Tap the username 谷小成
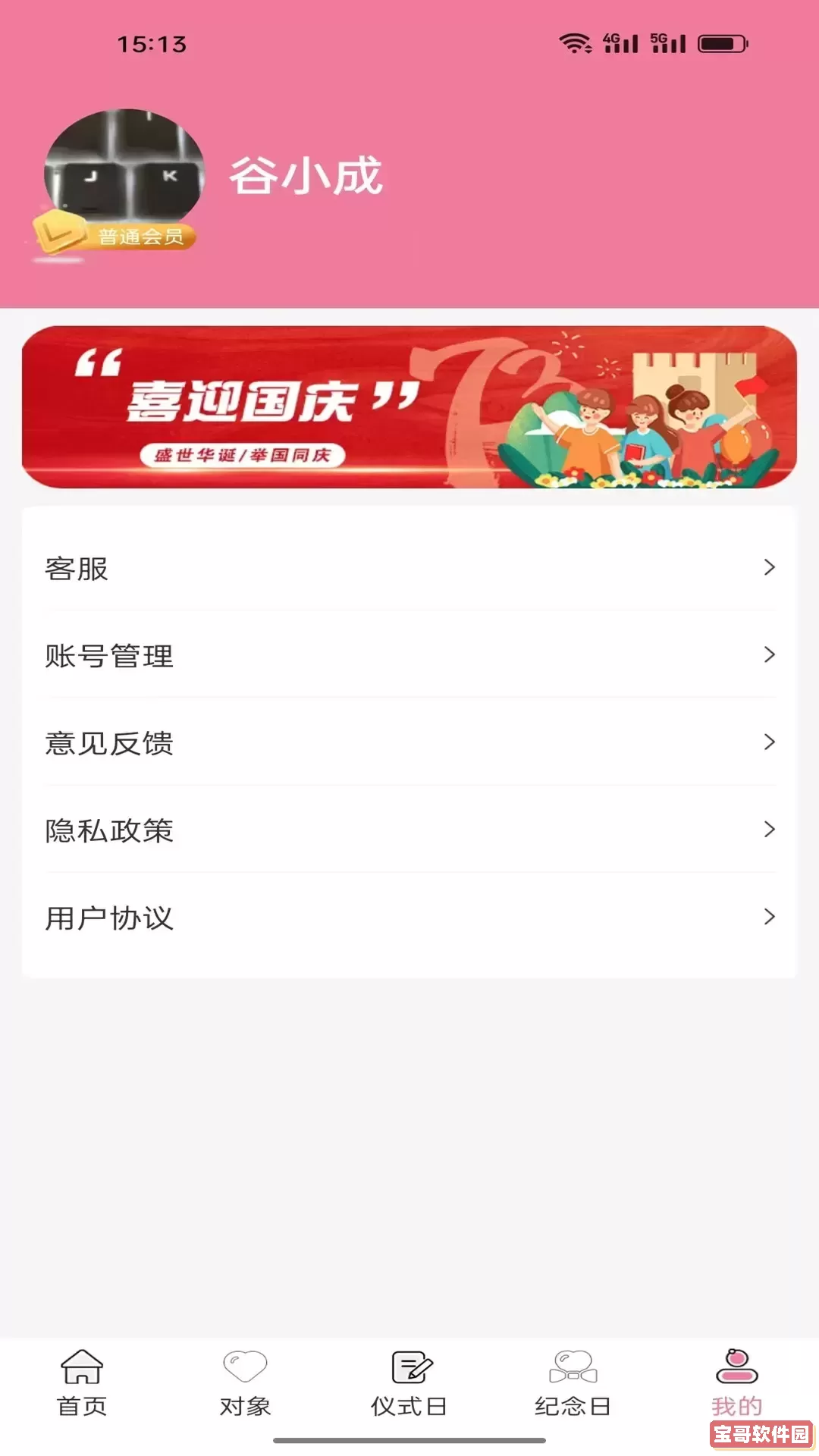 306,177
